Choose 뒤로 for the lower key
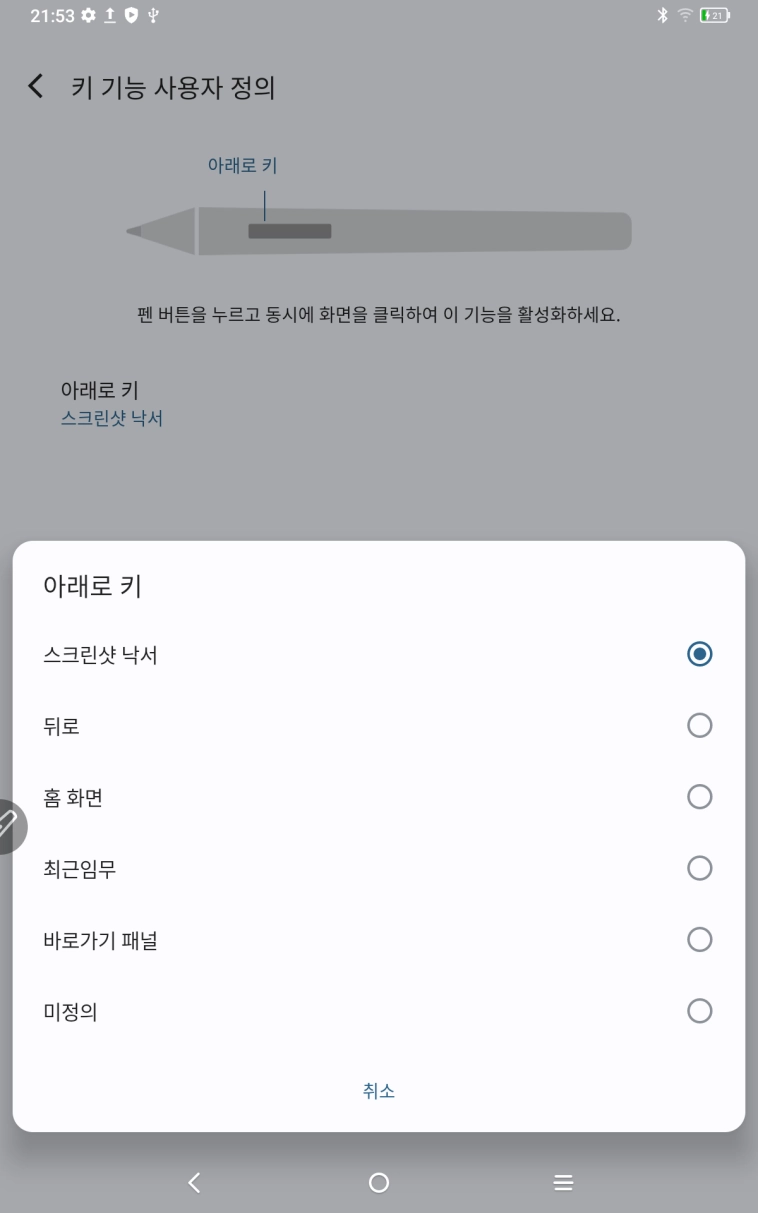This screenshot has width=758, height=1213. [x=699, y=726]
